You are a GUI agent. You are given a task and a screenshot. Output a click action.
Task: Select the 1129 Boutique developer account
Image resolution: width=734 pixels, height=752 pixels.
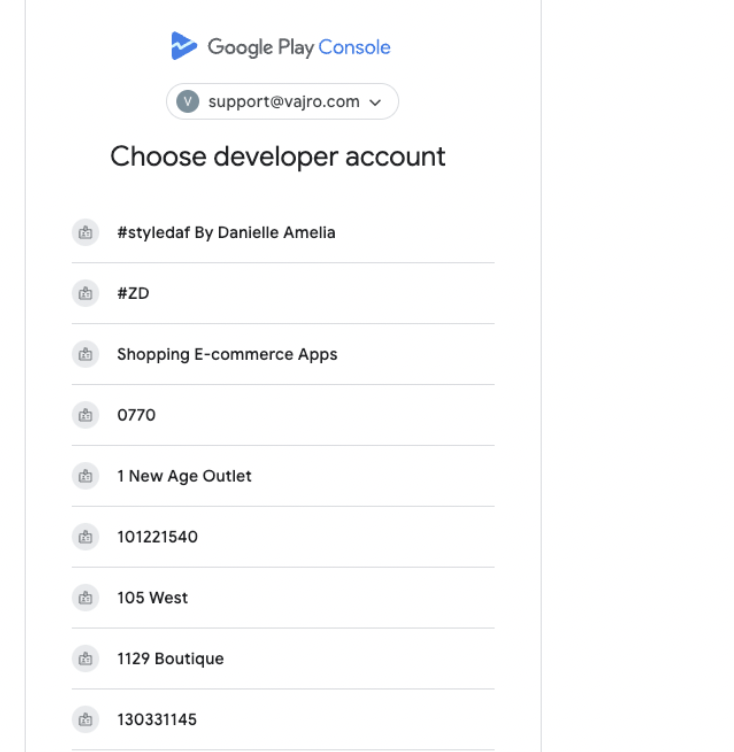pyautogui.click(x=170, y=659)
